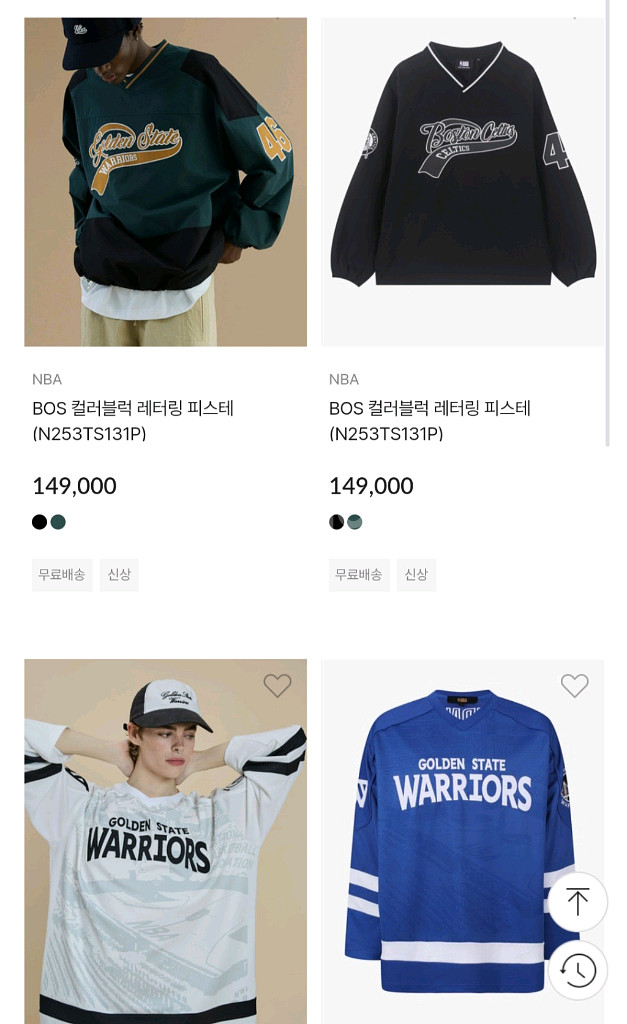Select green swatch under the green pullover listing

pos(58,522)
